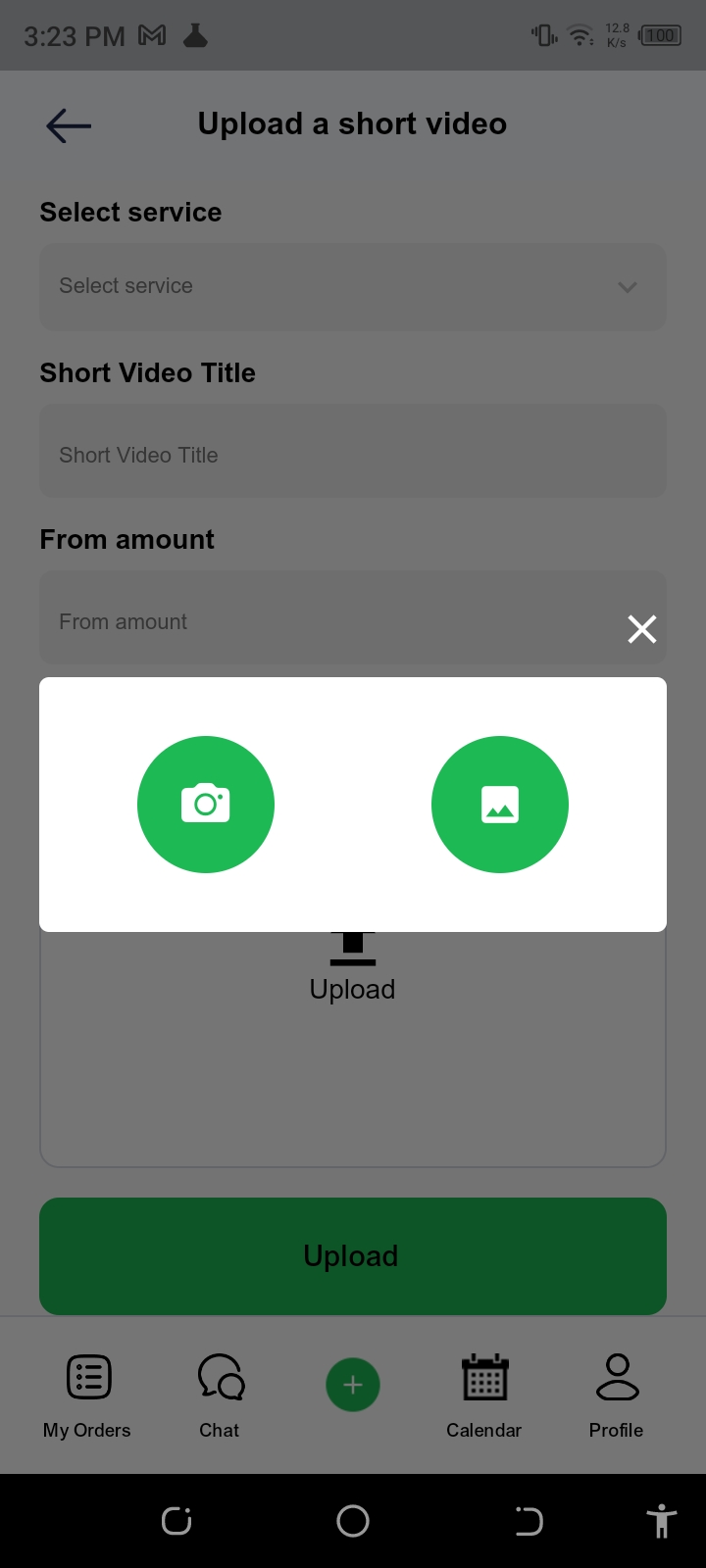This screenshot has height=1568, width=706.
Task: Choose the camera option to record video
Action: [206, 805]
